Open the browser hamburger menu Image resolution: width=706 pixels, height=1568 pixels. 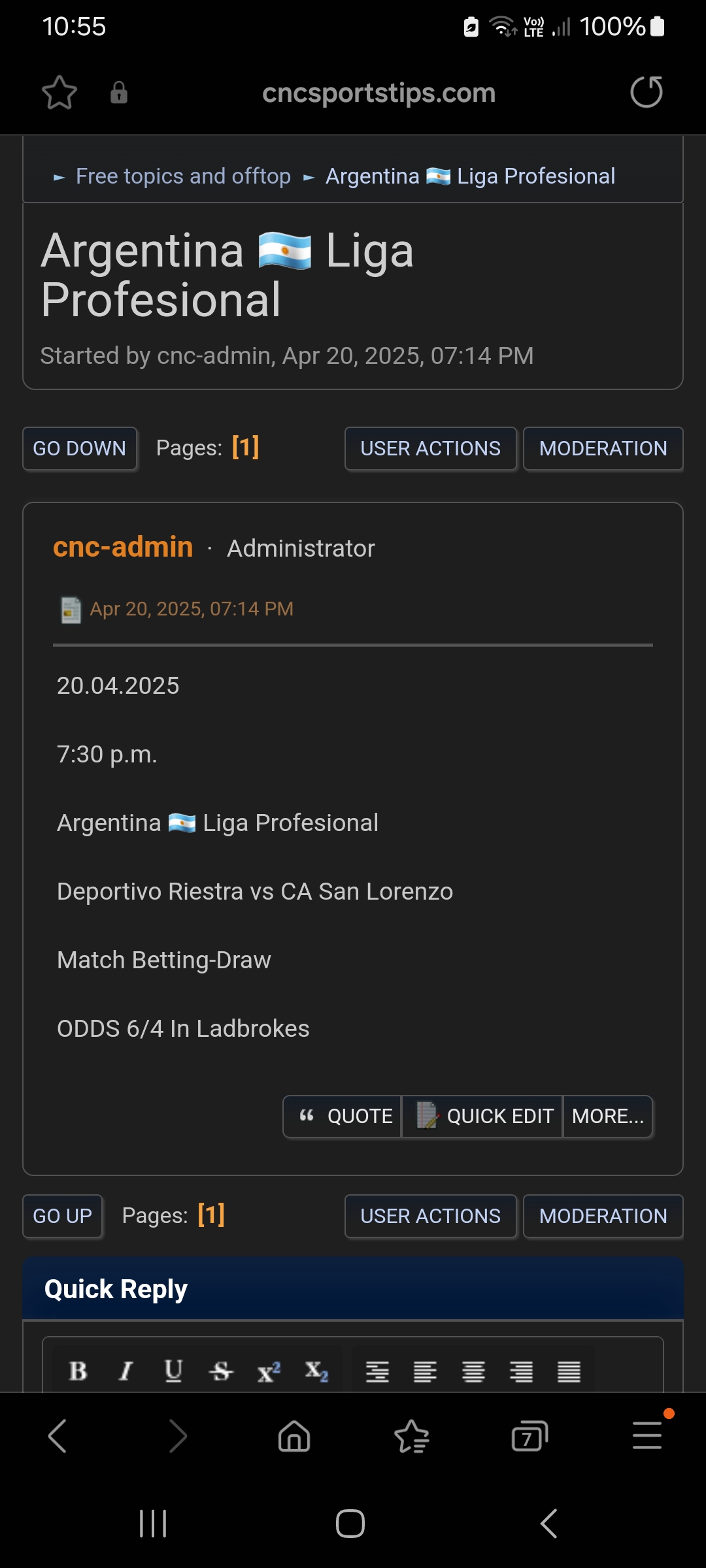point(647,1436)
